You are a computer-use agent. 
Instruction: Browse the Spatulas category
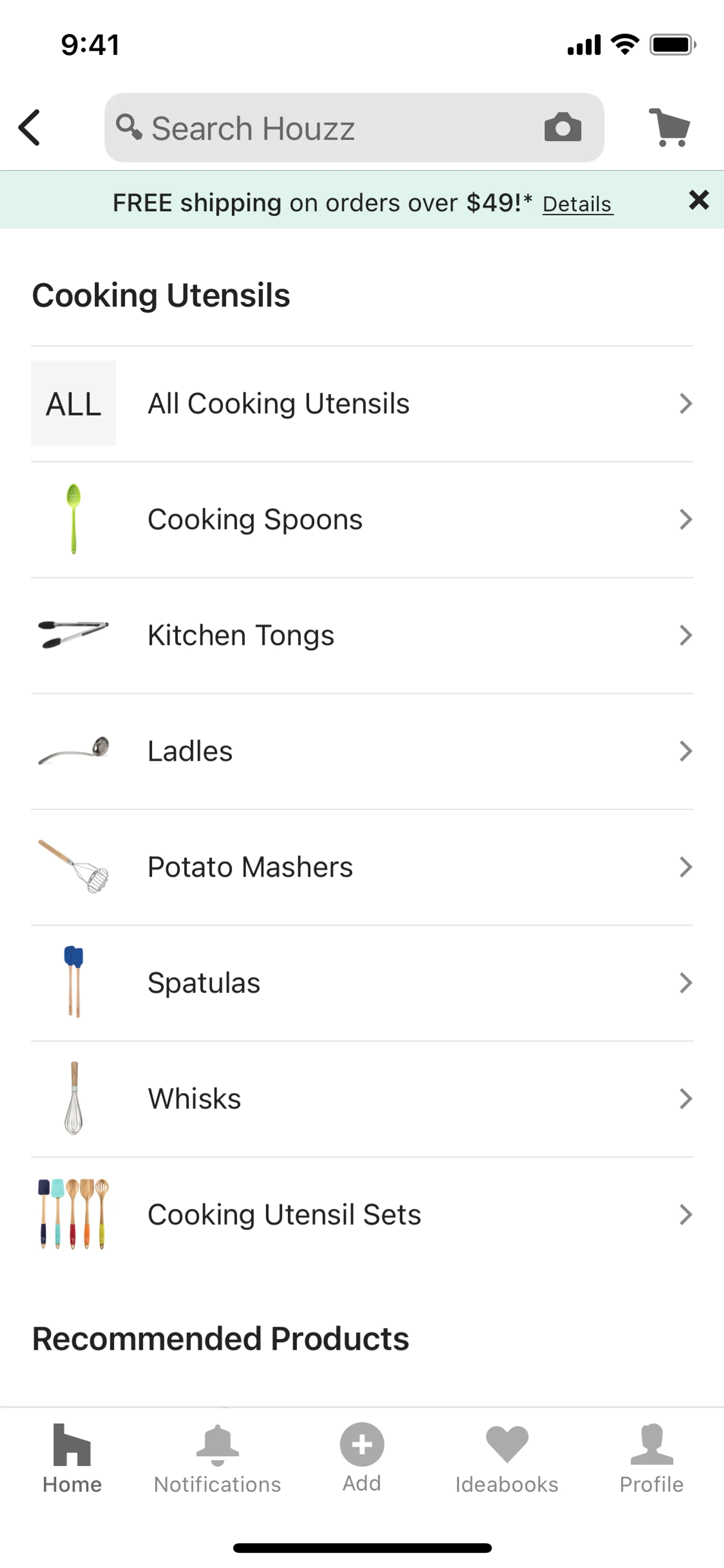[x=362, y=983]
